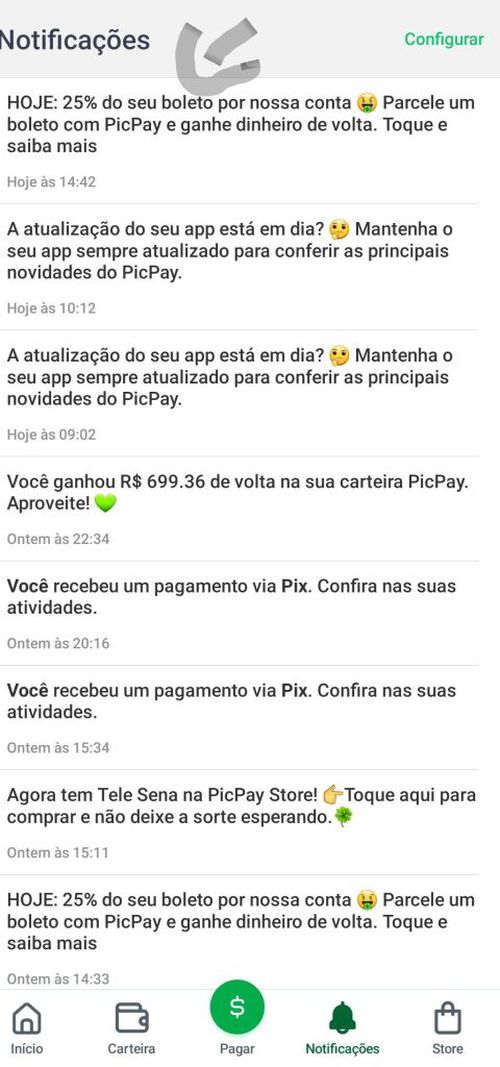Screen dimensions: 500x1067
Task: Open the Configurar settings link
Action: [x=444, y=39]
